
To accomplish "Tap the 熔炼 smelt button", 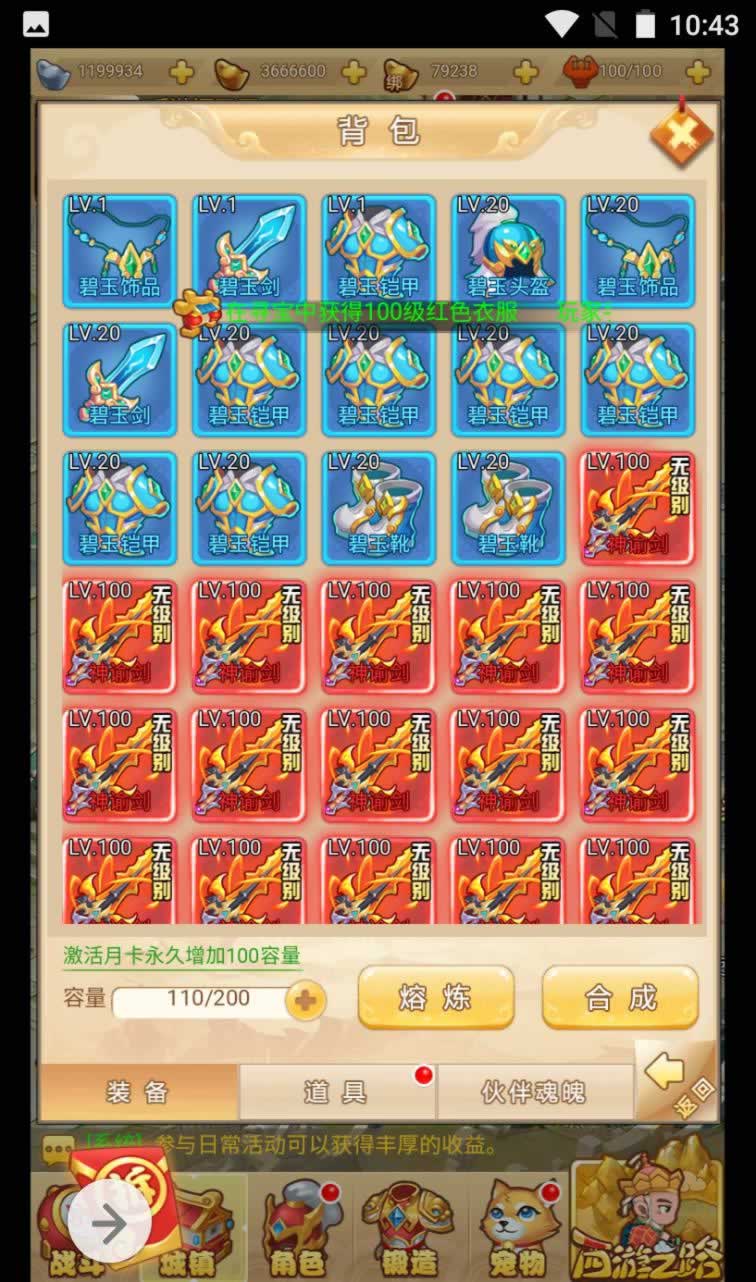I will click(436, 997).
